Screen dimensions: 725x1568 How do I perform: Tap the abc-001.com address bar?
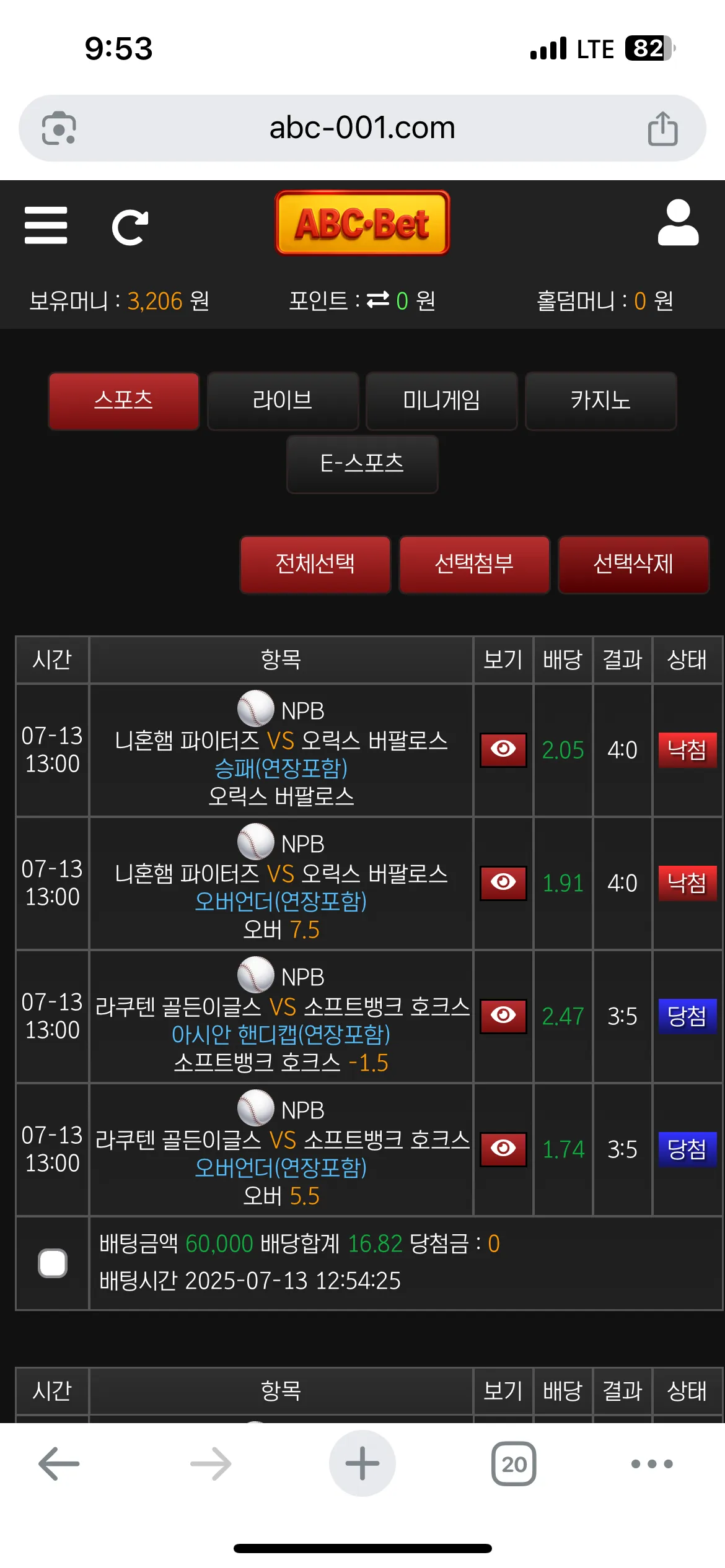362,128
